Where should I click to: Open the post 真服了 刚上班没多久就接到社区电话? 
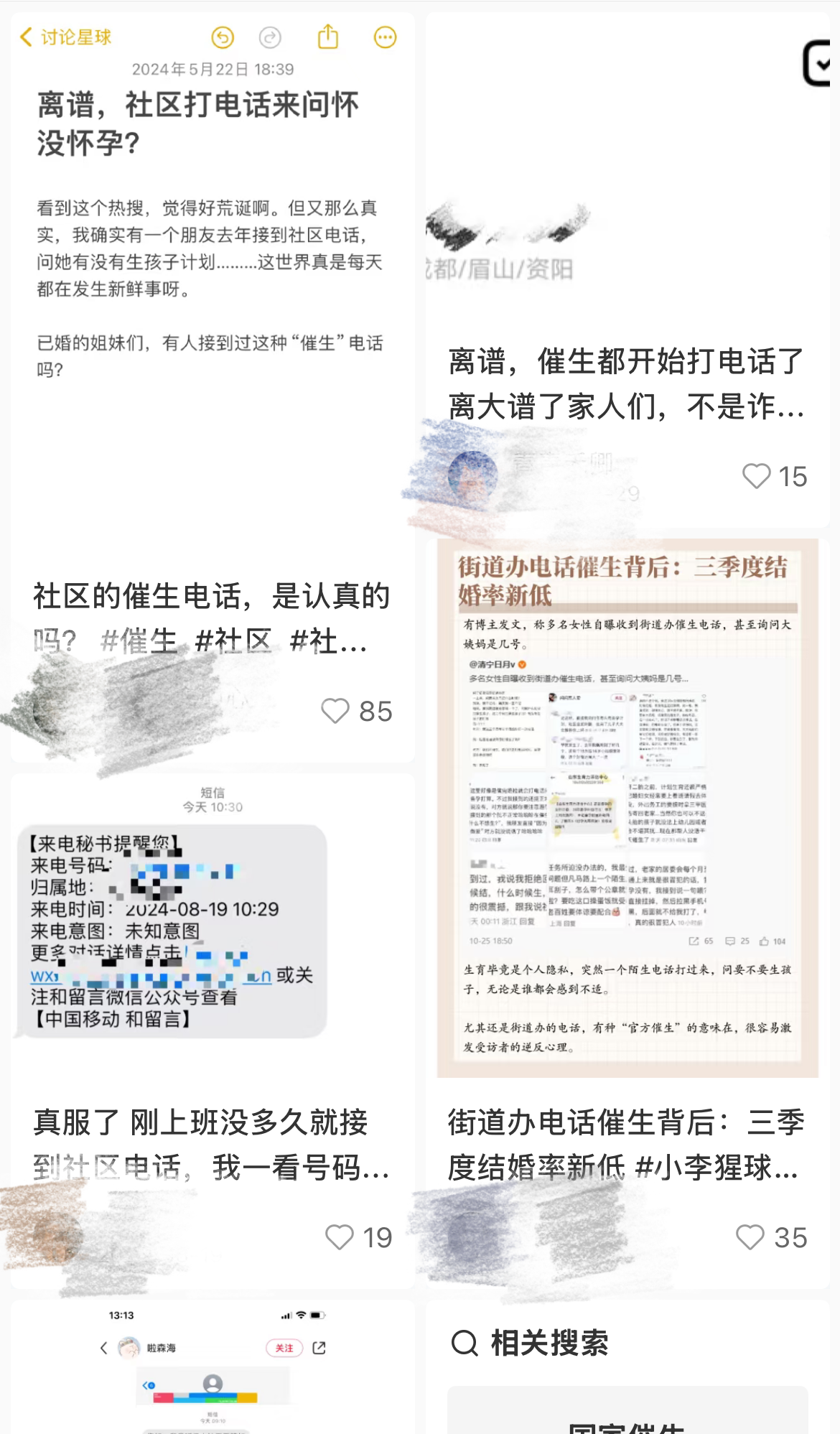(x=212, y=1144)
